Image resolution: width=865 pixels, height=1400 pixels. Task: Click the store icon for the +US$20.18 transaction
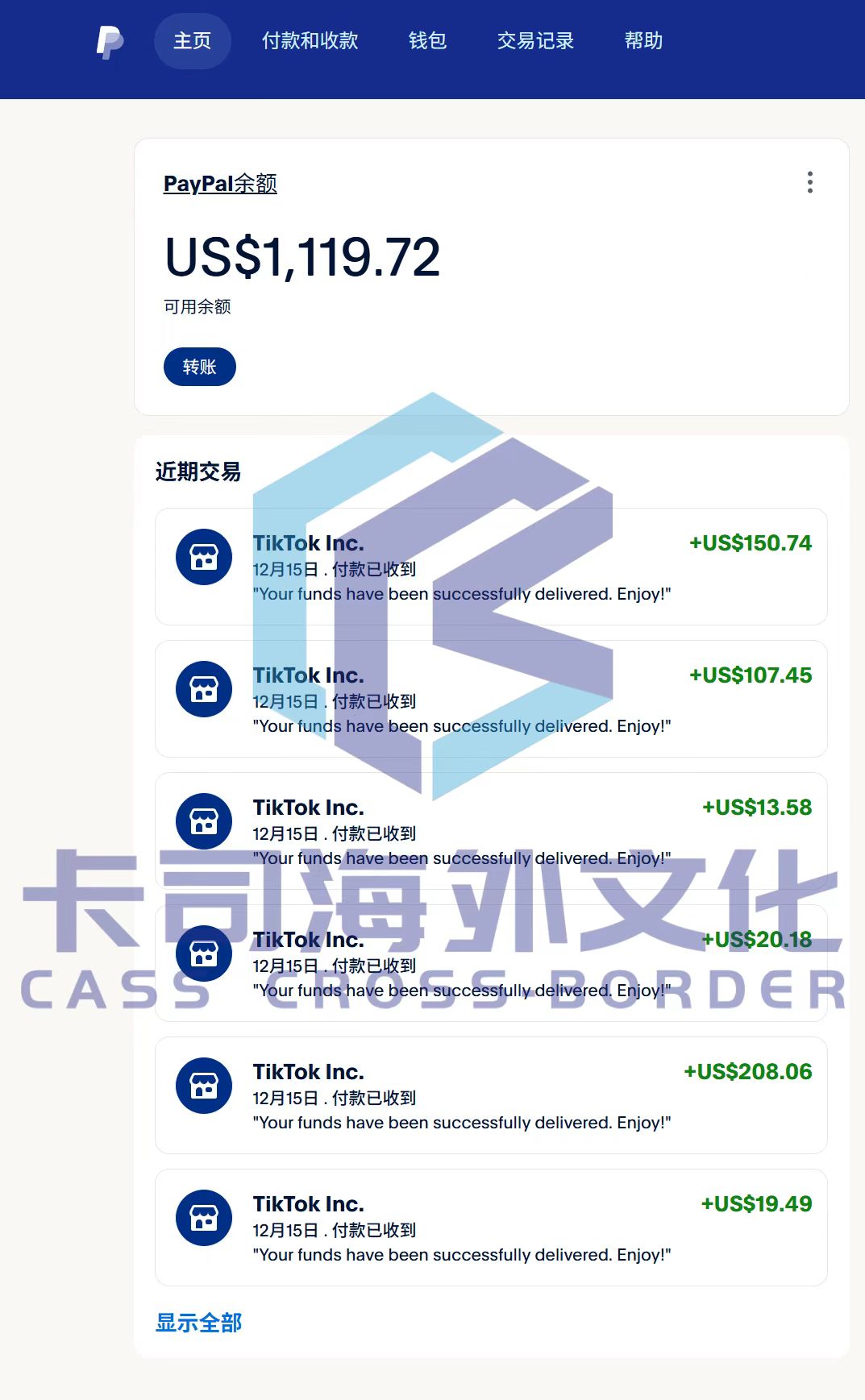pyautogui.click(x=204, y=953)
